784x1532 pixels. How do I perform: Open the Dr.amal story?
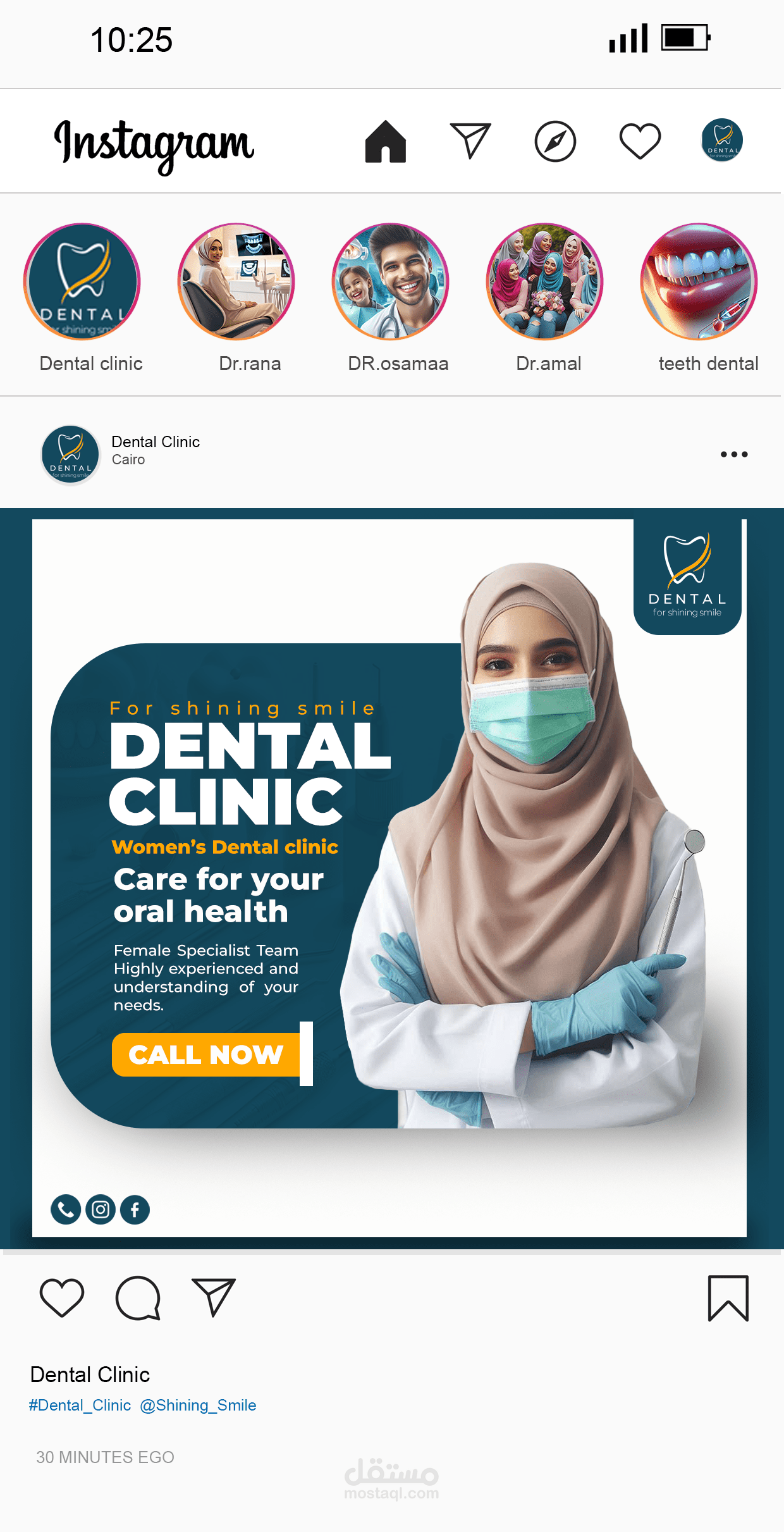pyautogui.click(x=545, y=281)
